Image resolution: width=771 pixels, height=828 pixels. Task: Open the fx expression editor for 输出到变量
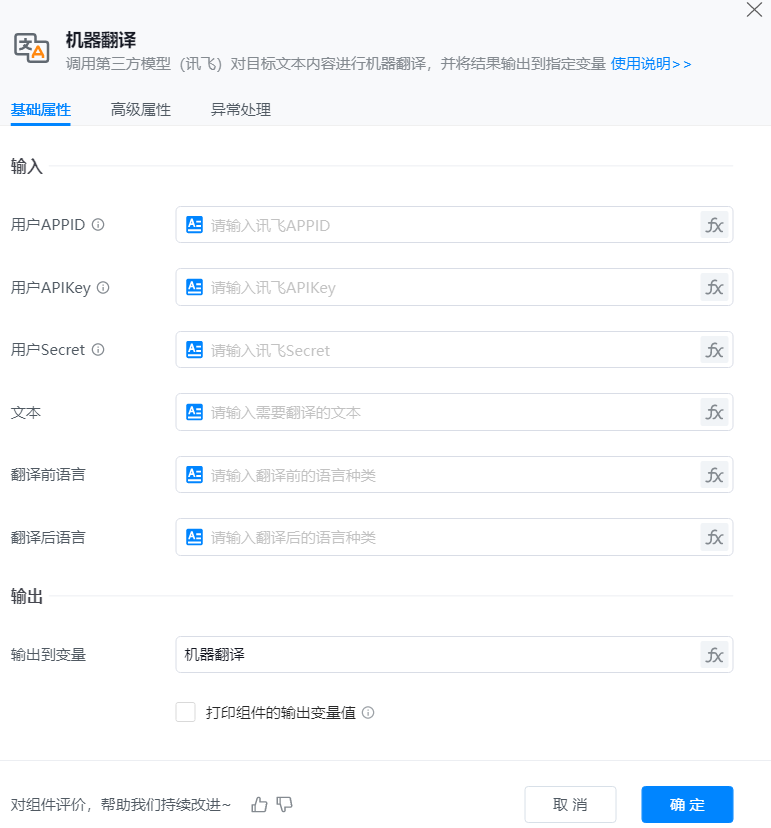[x=715, y=655]
